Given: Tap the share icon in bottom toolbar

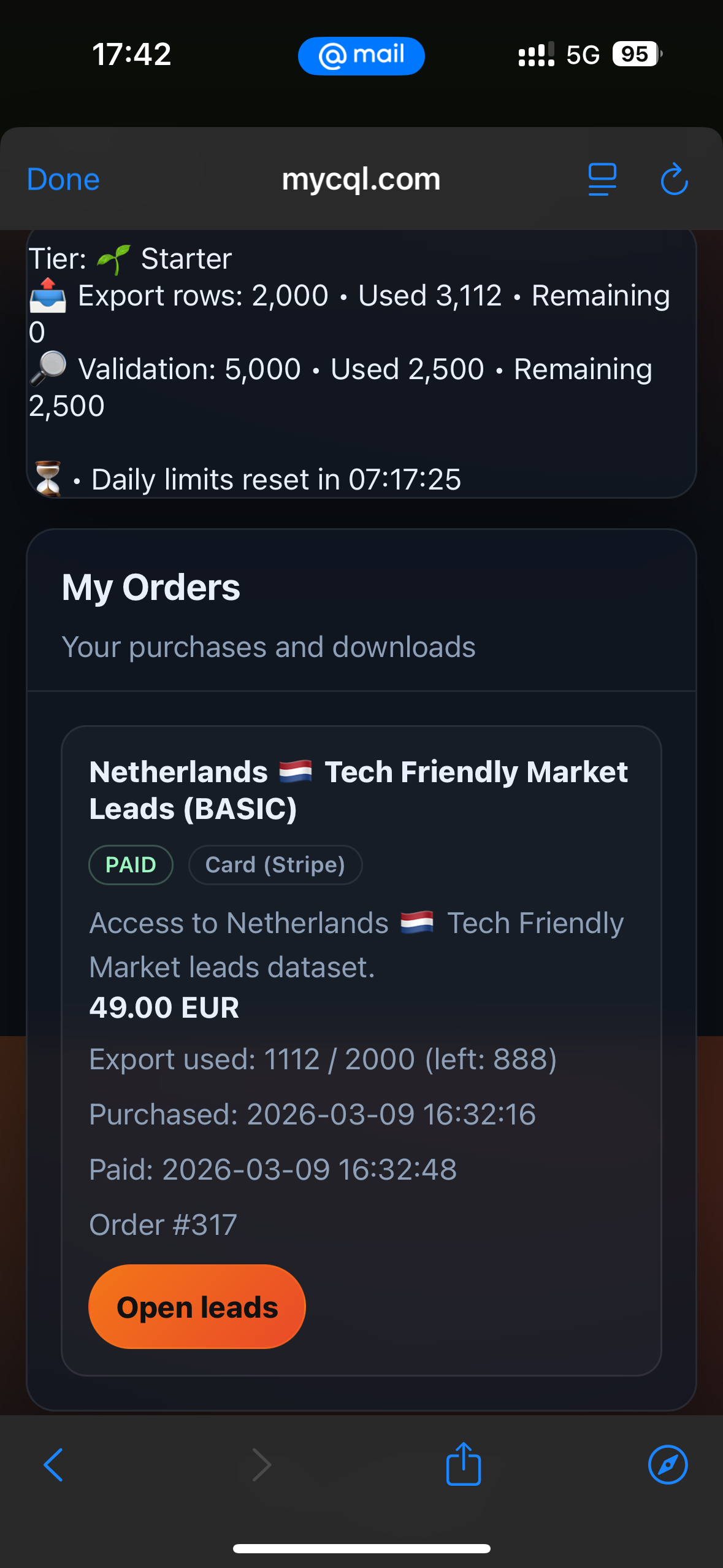Looking at the screenshot, I should 463,1465.
